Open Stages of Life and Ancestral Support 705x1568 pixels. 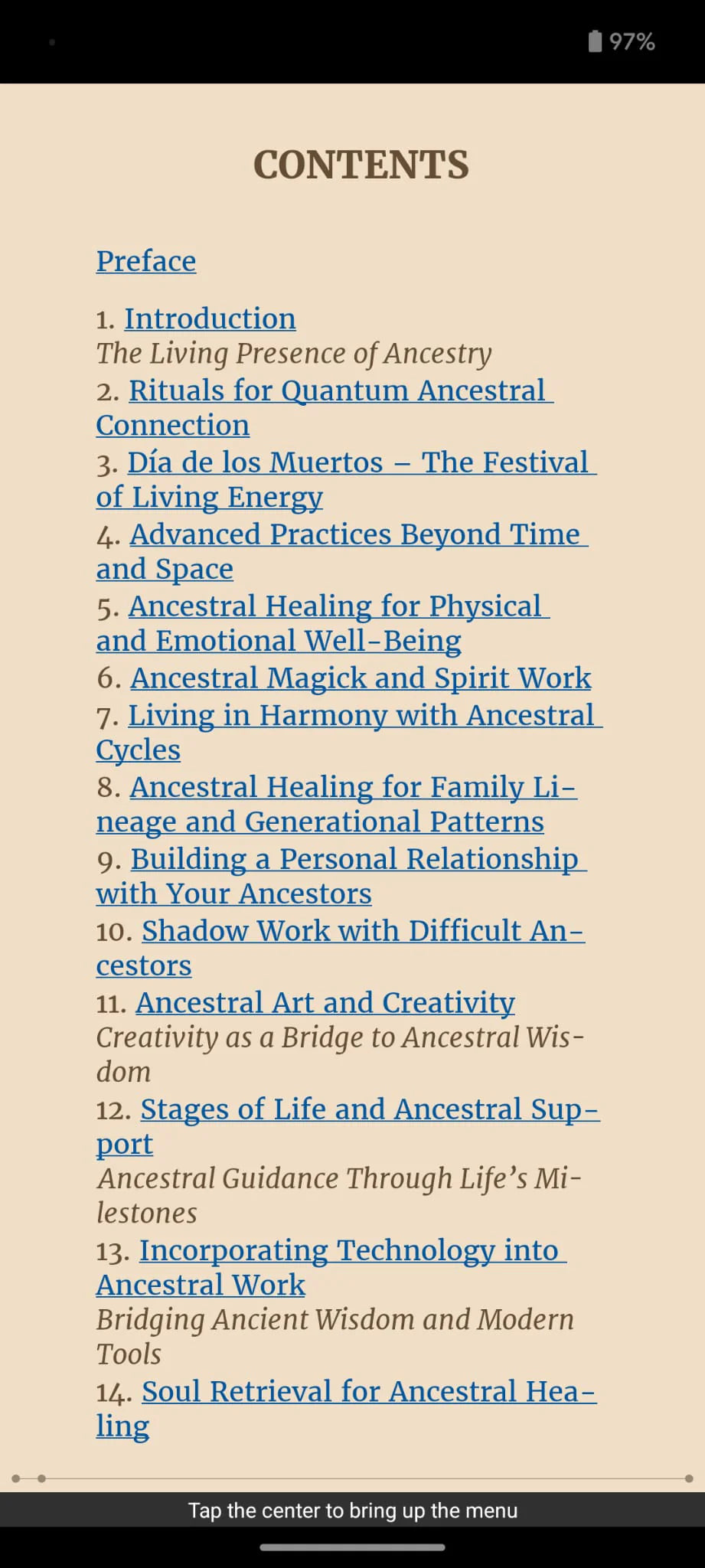[347, 1125]
